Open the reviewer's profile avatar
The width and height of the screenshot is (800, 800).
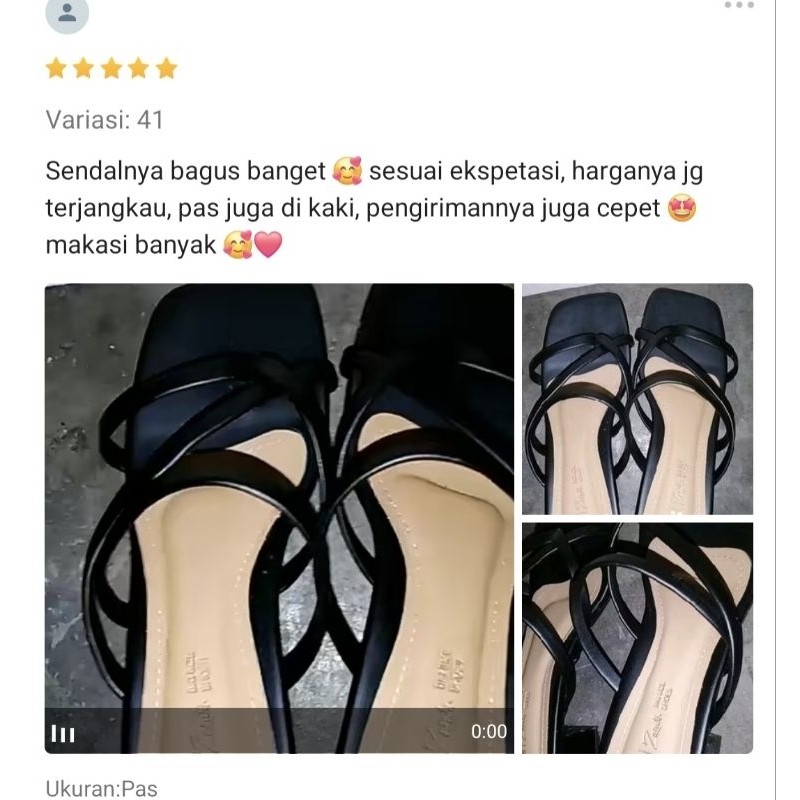coord(67,14)
